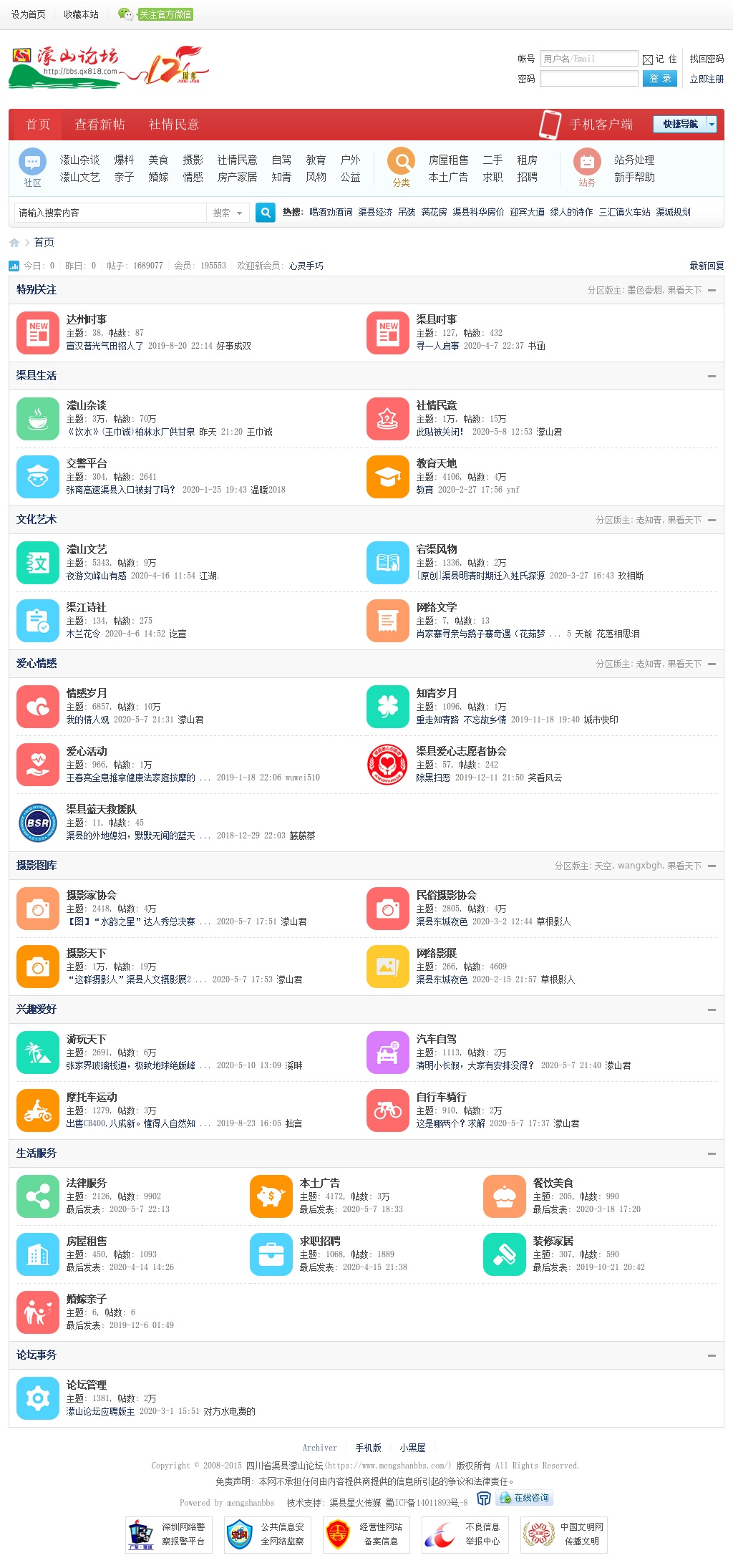733x1568 pixels.
Task: Toggle the 记住 remember-me checkbox
Action: point(648,59)
